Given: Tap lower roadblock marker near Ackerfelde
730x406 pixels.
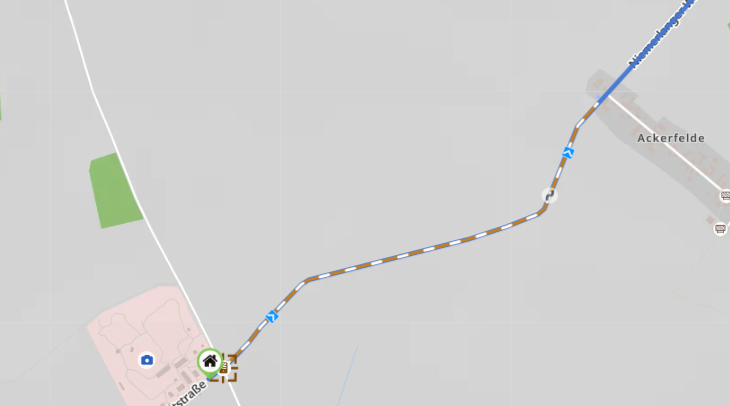Looking at the screenshot, I should click(720, 229).
